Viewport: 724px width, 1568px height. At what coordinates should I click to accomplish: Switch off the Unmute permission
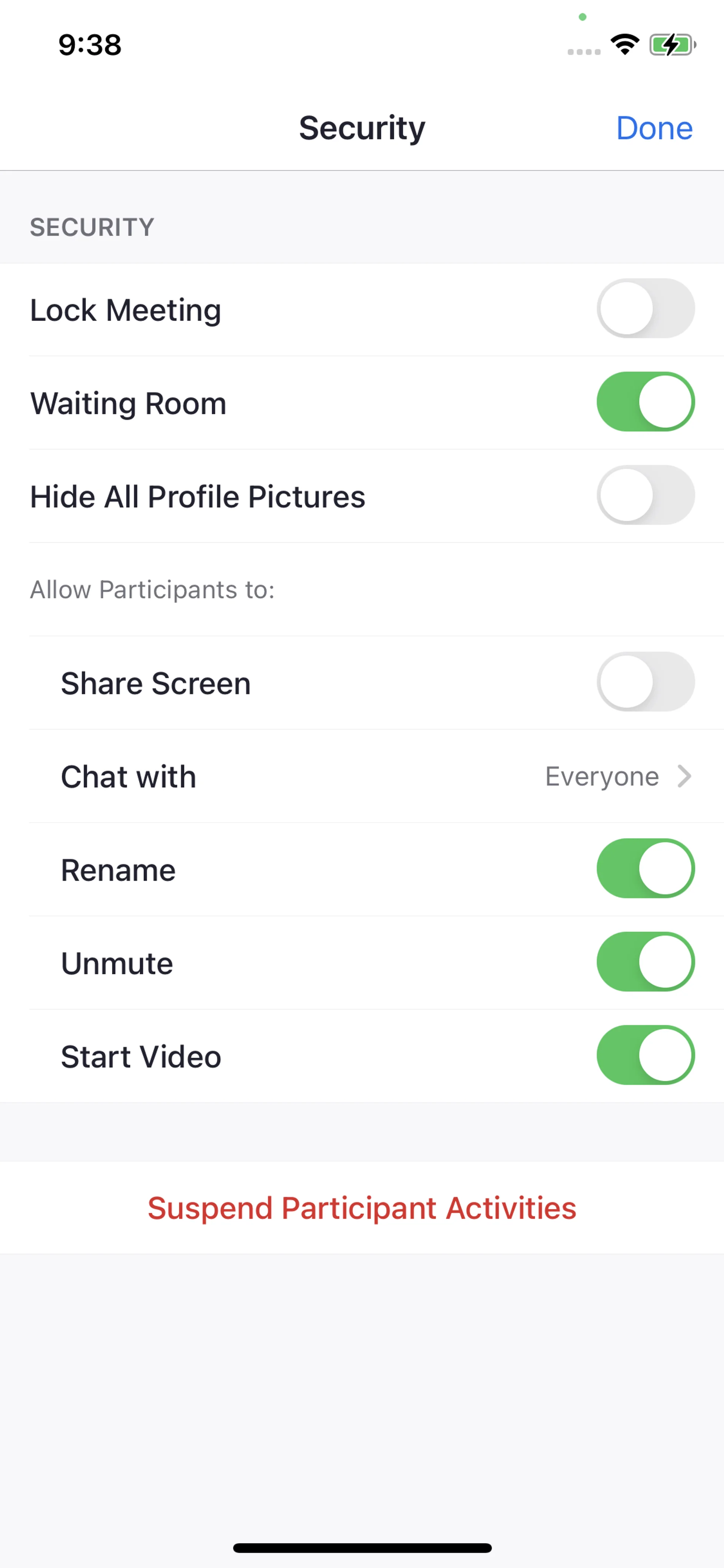(645, 962)
